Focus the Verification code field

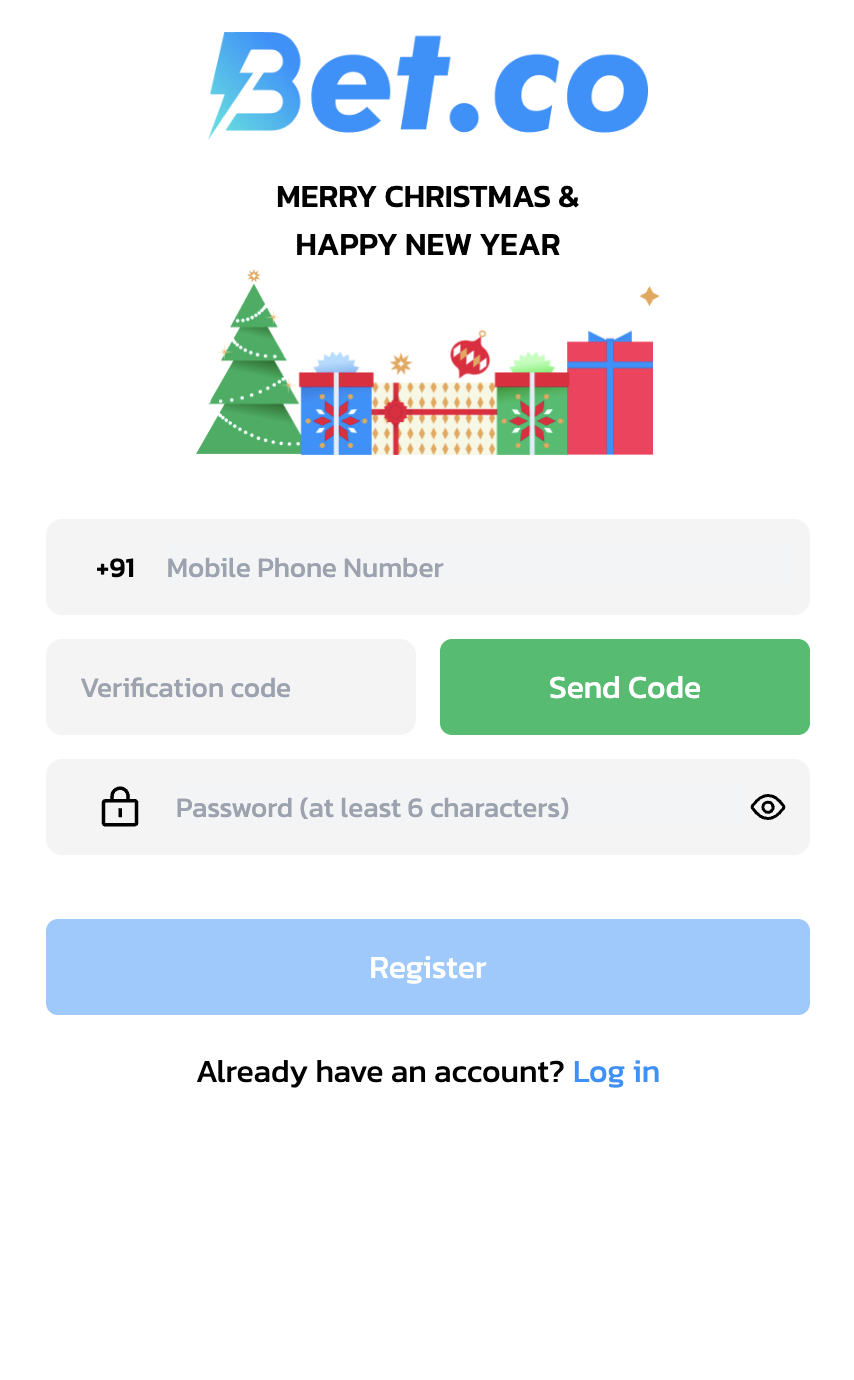tap(231, 688)
